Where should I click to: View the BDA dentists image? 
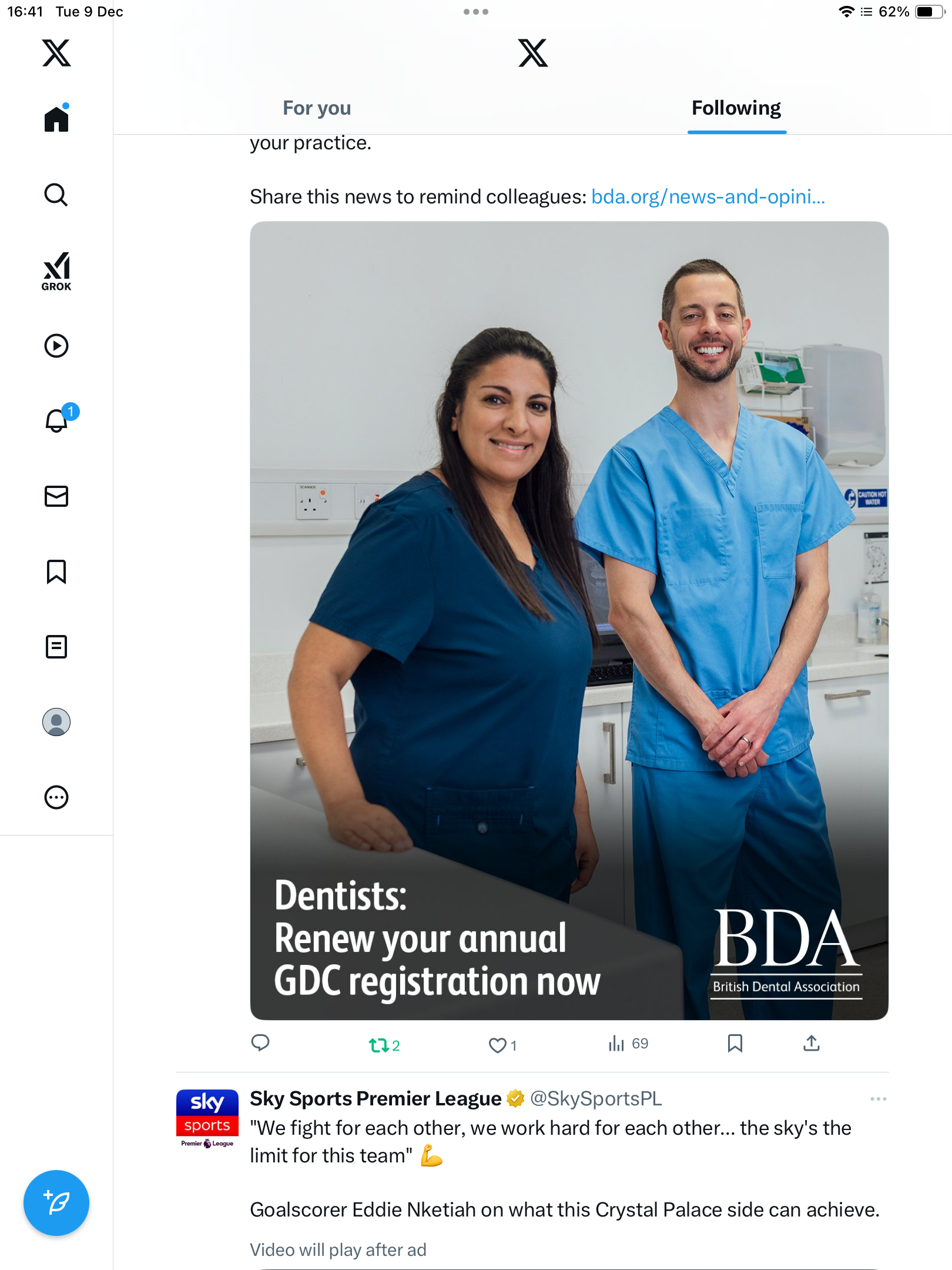click(x=569, y=620)
